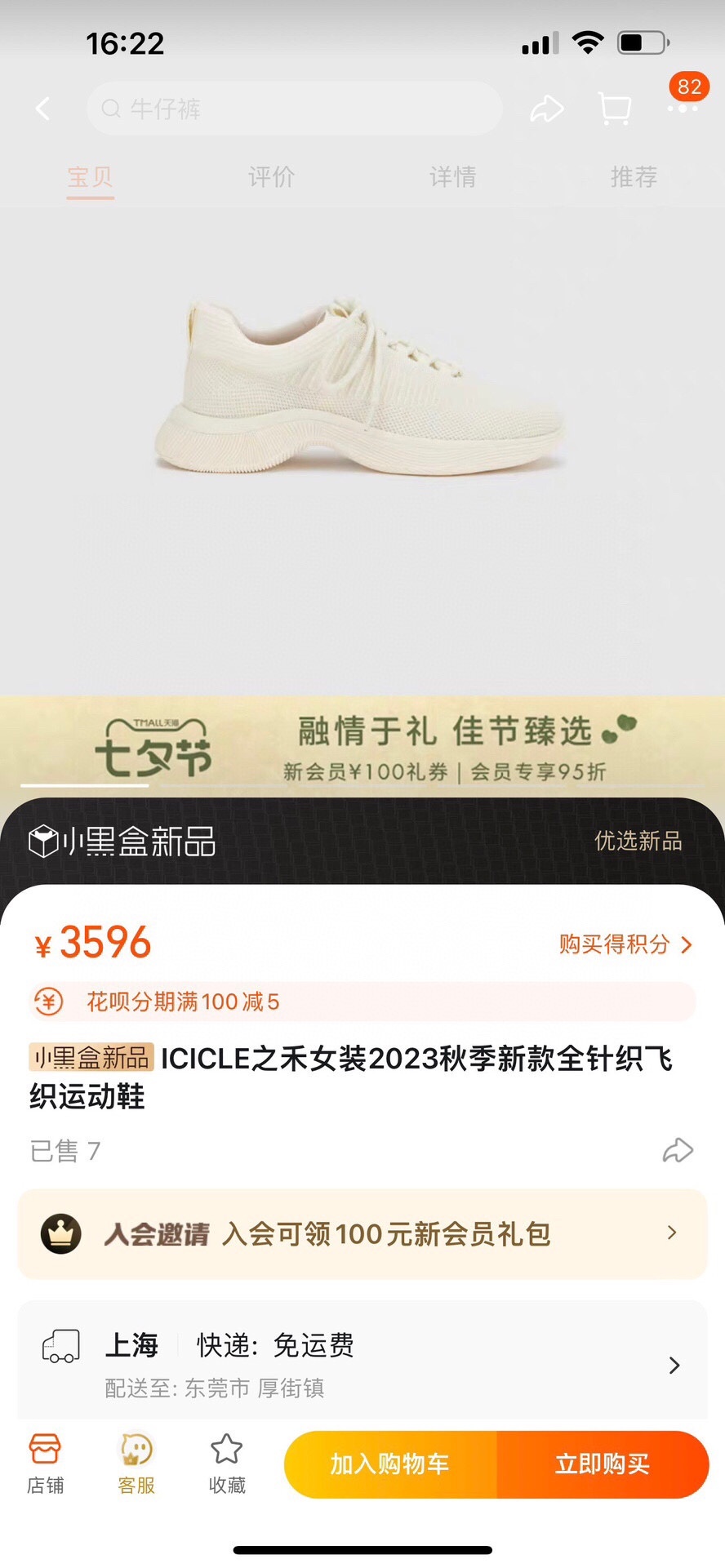Switch to the 推荐 tab
Viewport: 725px width, 1568px height.
634,176
